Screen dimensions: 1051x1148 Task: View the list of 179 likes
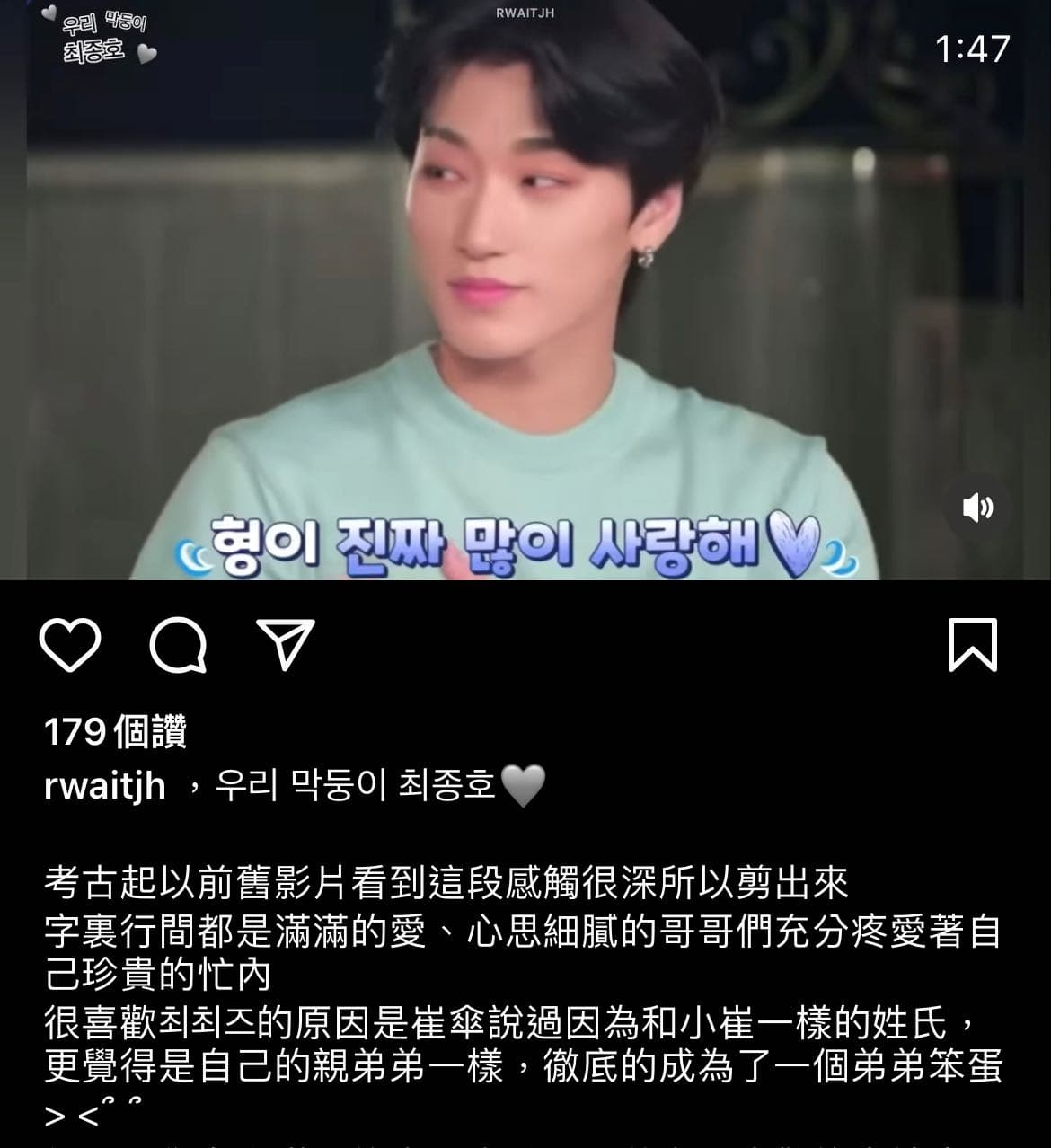[116, 732]
